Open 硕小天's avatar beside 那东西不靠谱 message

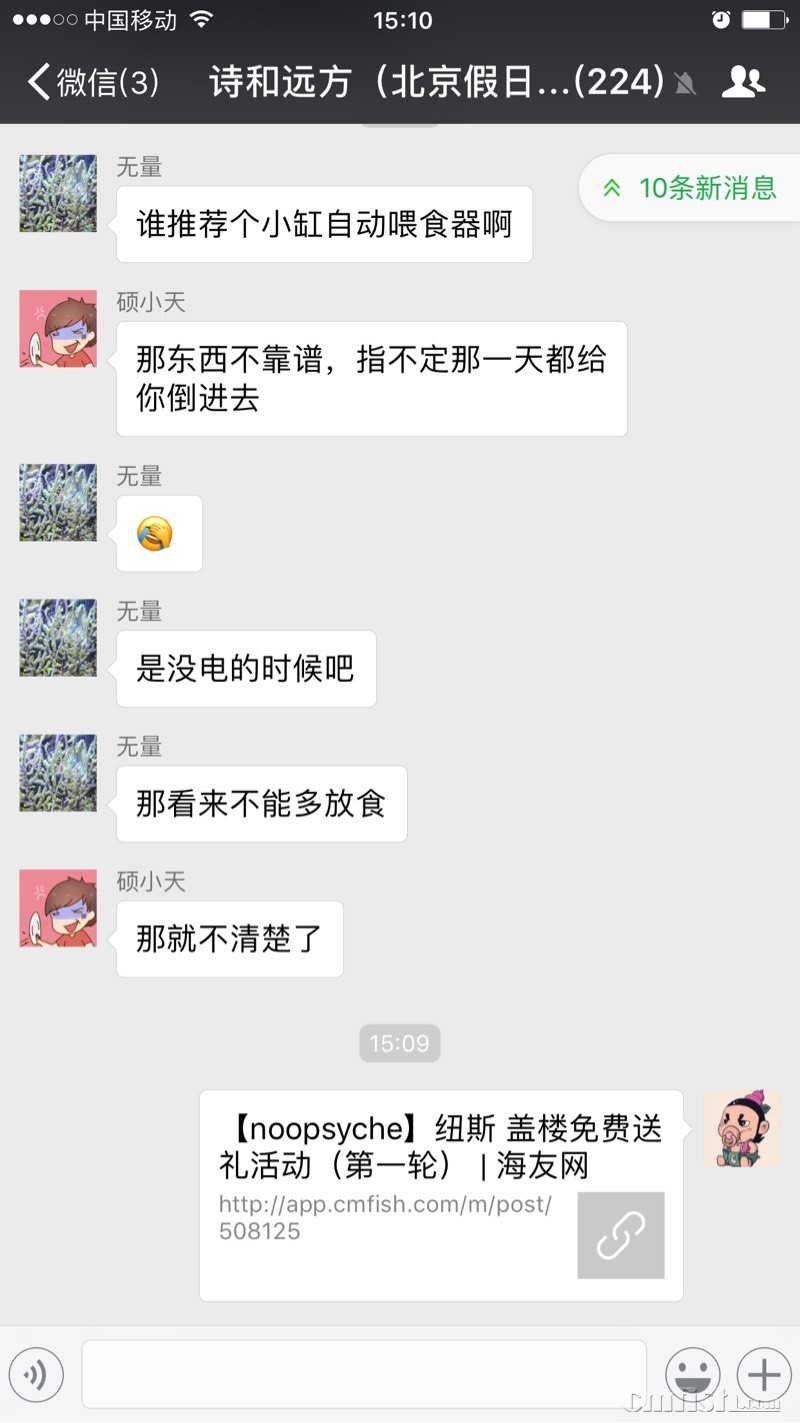58,329
